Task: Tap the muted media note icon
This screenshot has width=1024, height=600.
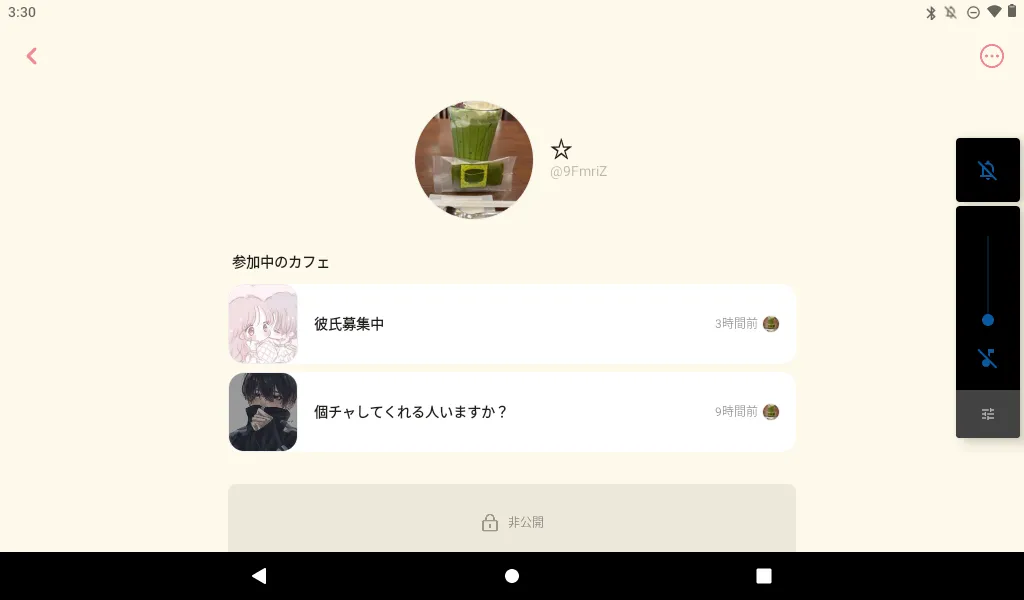Action: point(988,358)
